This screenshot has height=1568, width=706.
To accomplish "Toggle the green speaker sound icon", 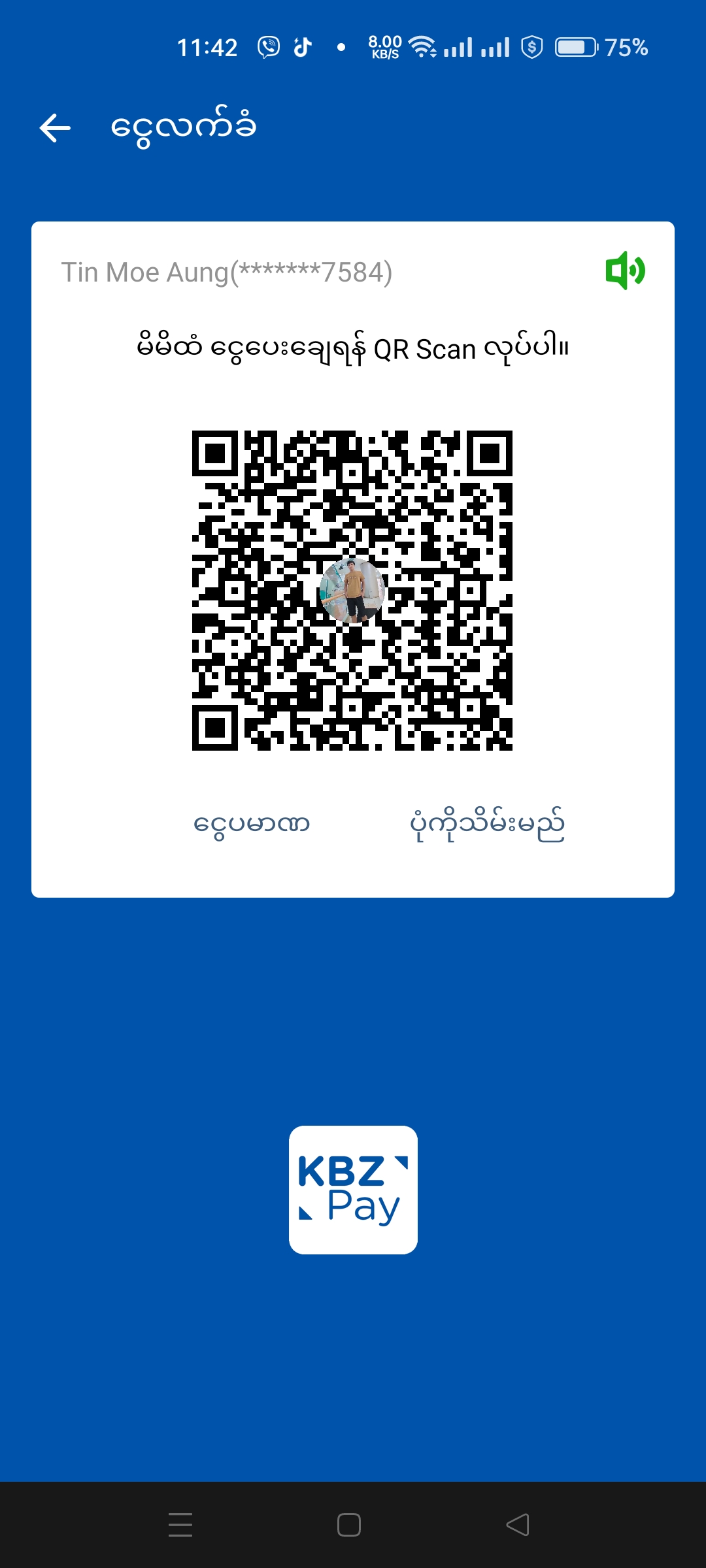I will click(x=625, y=270).
